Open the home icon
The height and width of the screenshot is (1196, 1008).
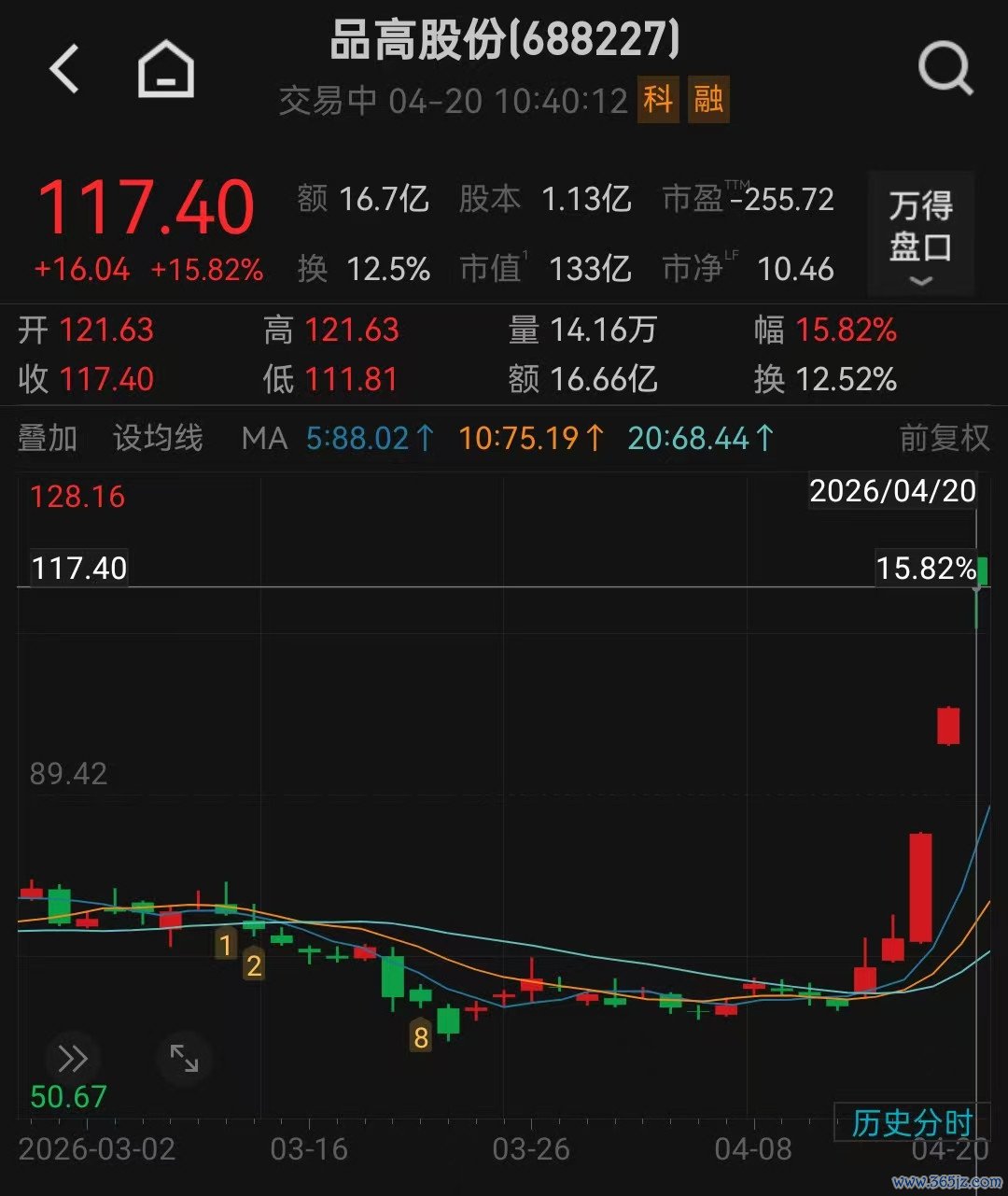(x=166, y=71)
